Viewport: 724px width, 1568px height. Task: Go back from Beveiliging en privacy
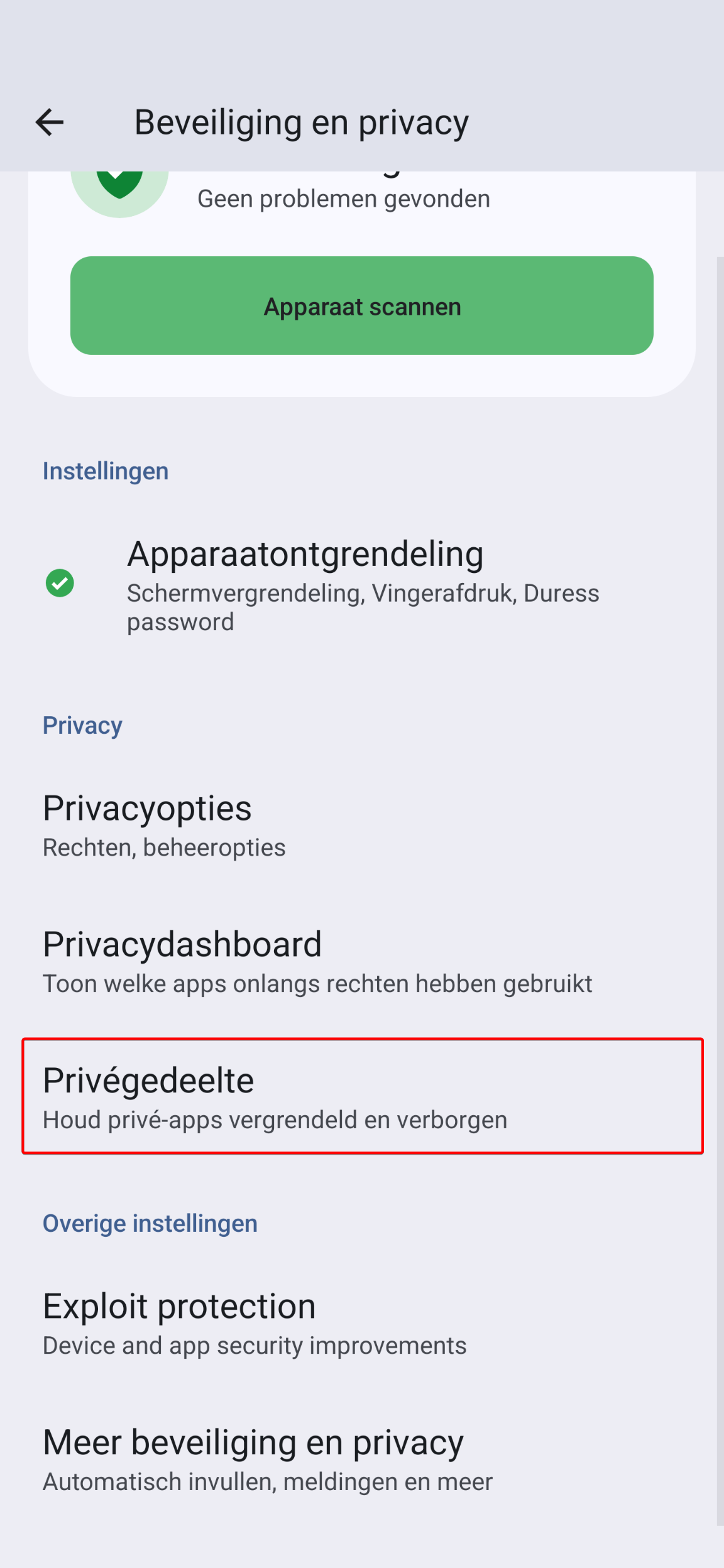tap(50, 122)
